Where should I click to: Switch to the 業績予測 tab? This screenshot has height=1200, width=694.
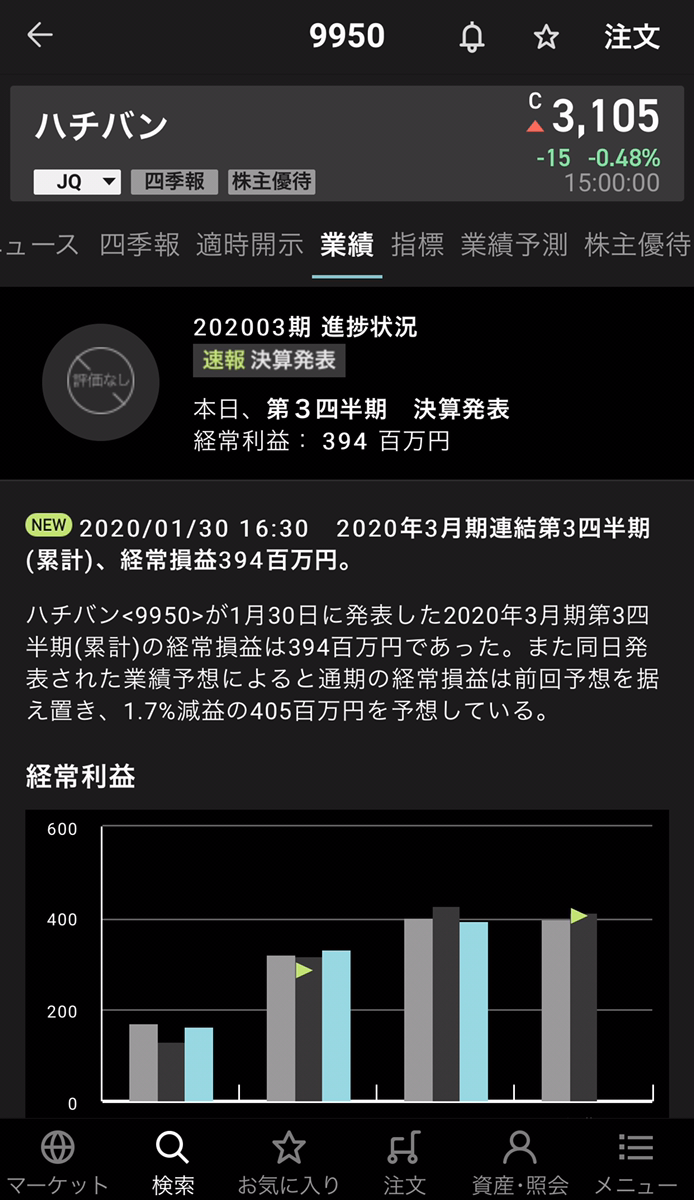(514, 245)
